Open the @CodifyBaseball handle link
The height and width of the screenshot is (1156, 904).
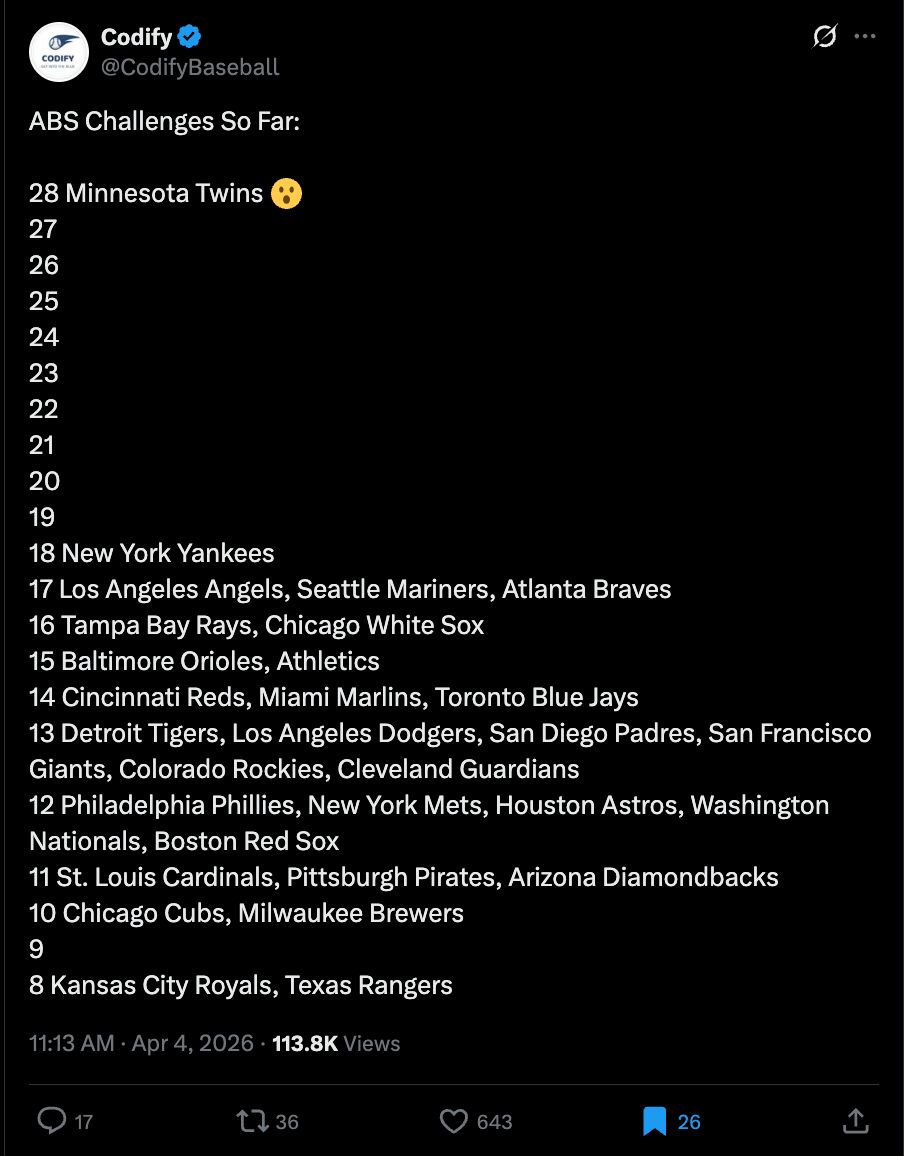coord(190,67)
